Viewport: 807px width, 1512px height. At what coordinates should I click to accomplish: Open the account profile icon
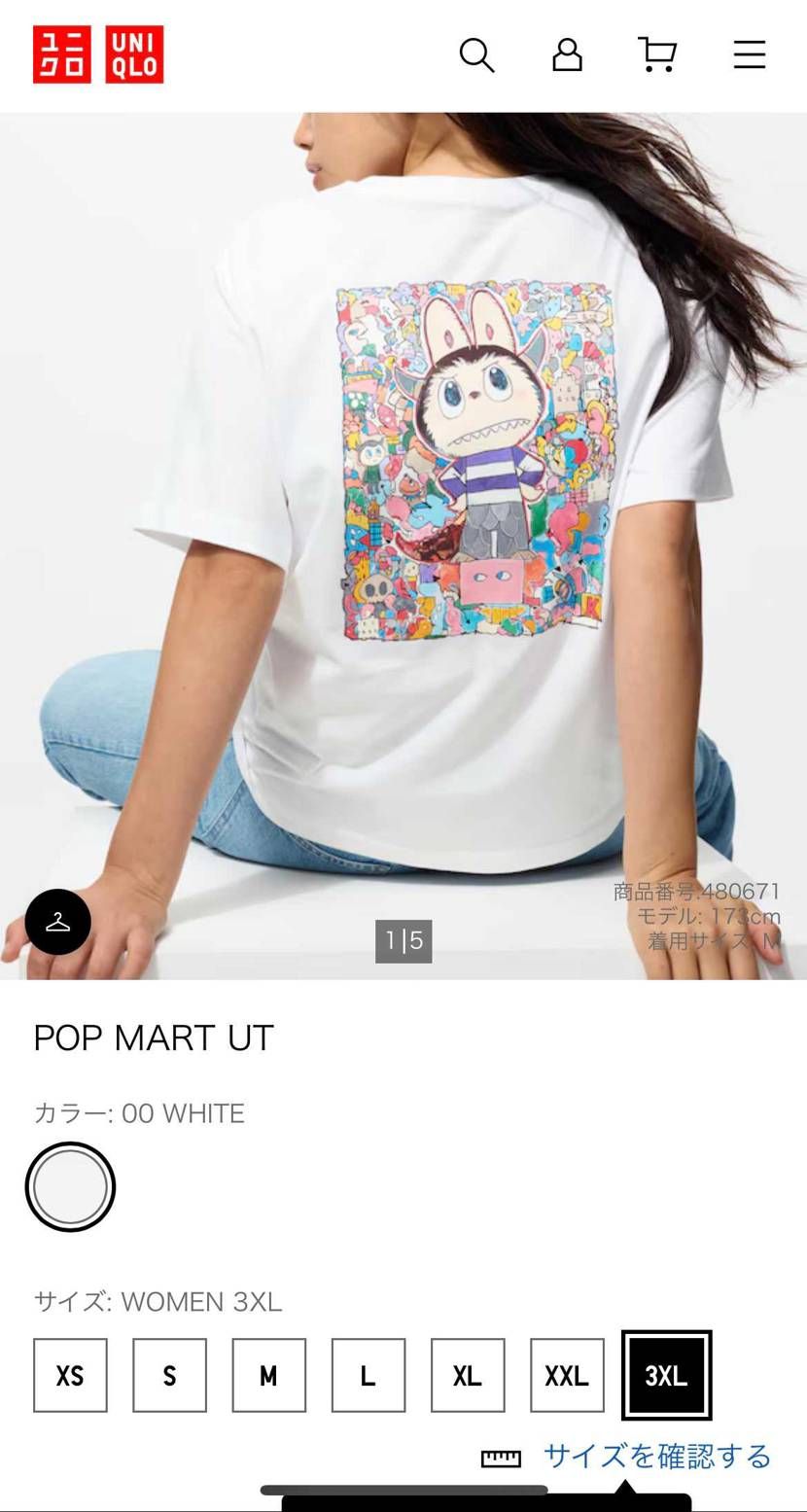click(567, 55)
